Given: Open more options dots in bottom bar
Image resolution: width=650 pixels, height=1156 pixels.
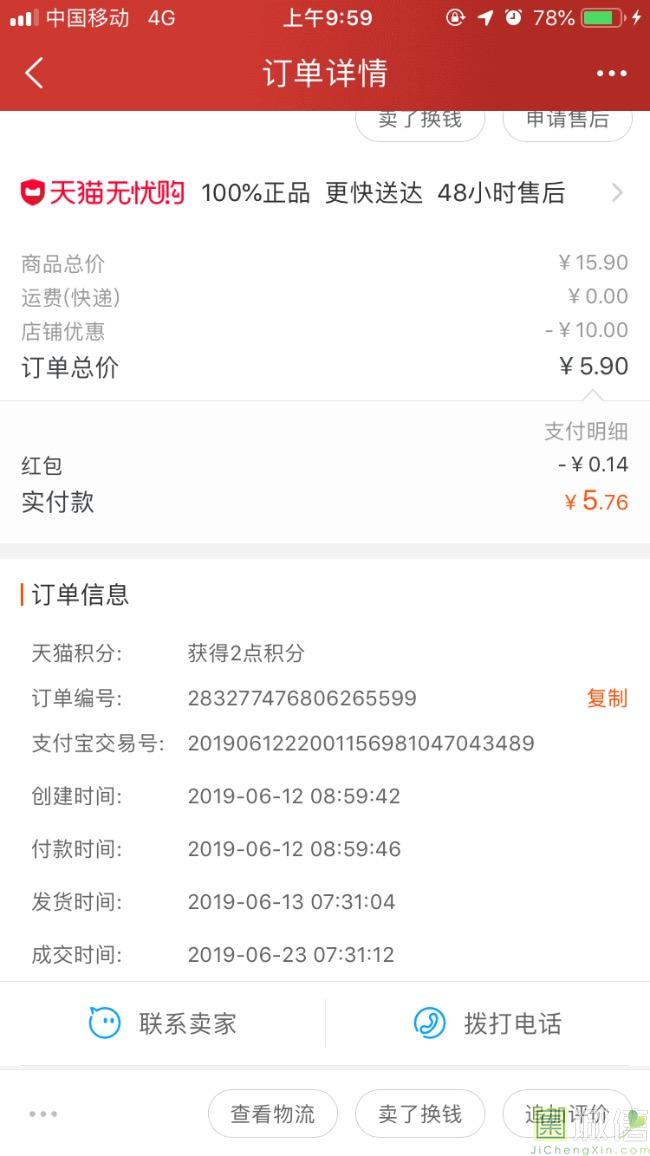Looking at the screenshot, I should tap(43, 1114).
